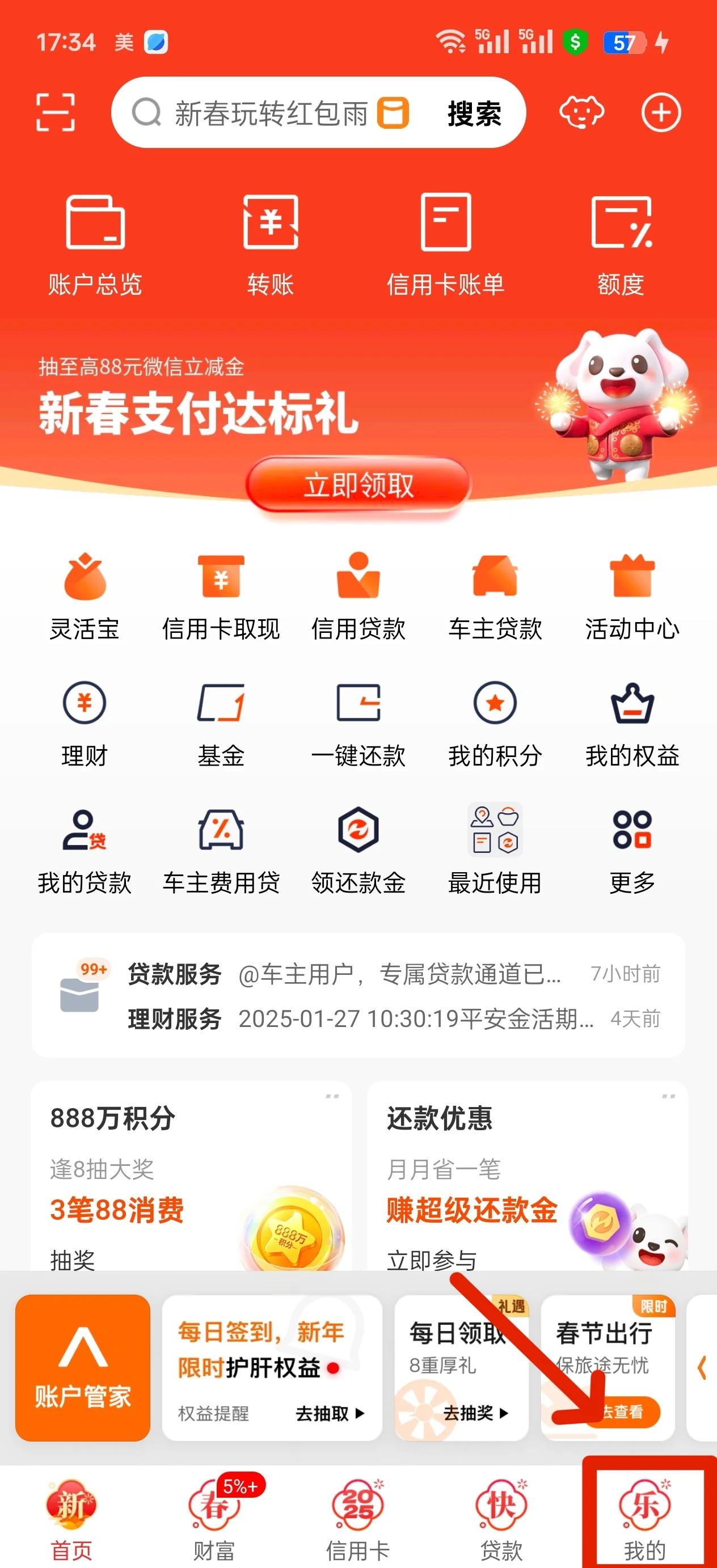Tap the 搜索 button
This screenshot has height=1568, width=717.
click(474, 113)
